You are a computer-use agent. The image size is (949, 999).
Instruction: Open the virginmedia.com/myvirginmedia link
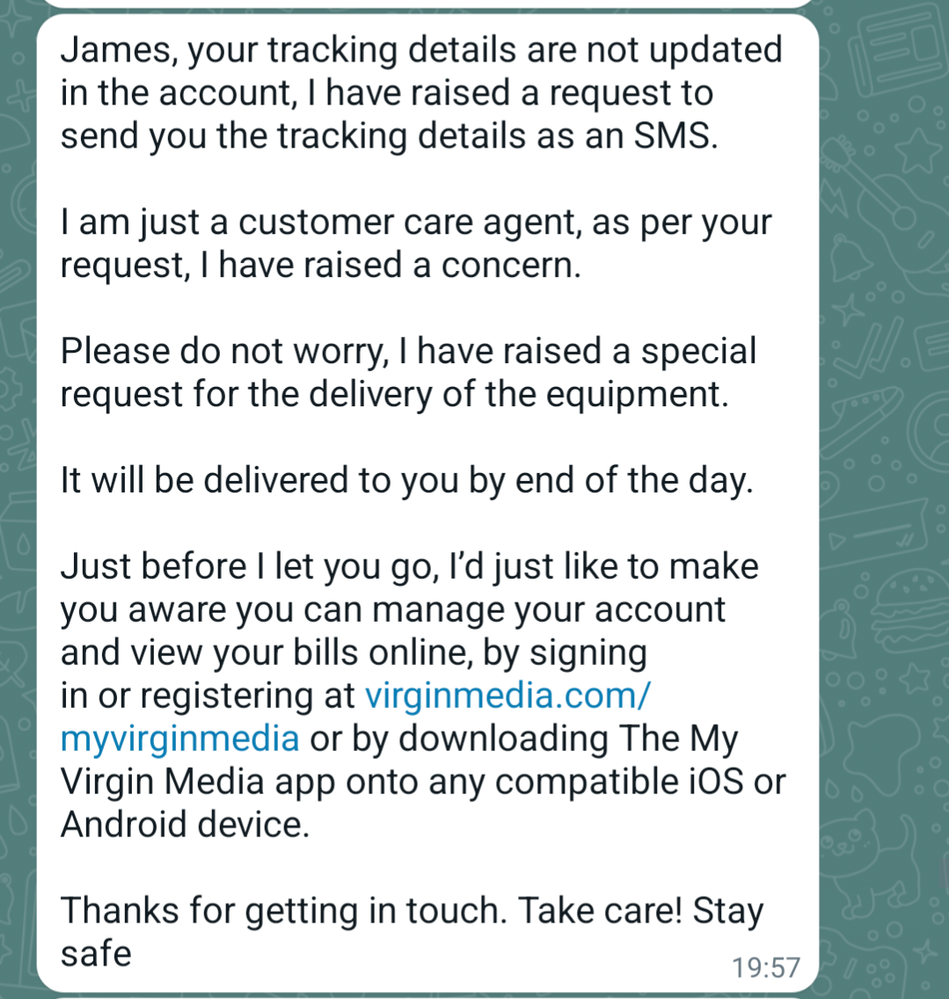(x=508, y=695)
